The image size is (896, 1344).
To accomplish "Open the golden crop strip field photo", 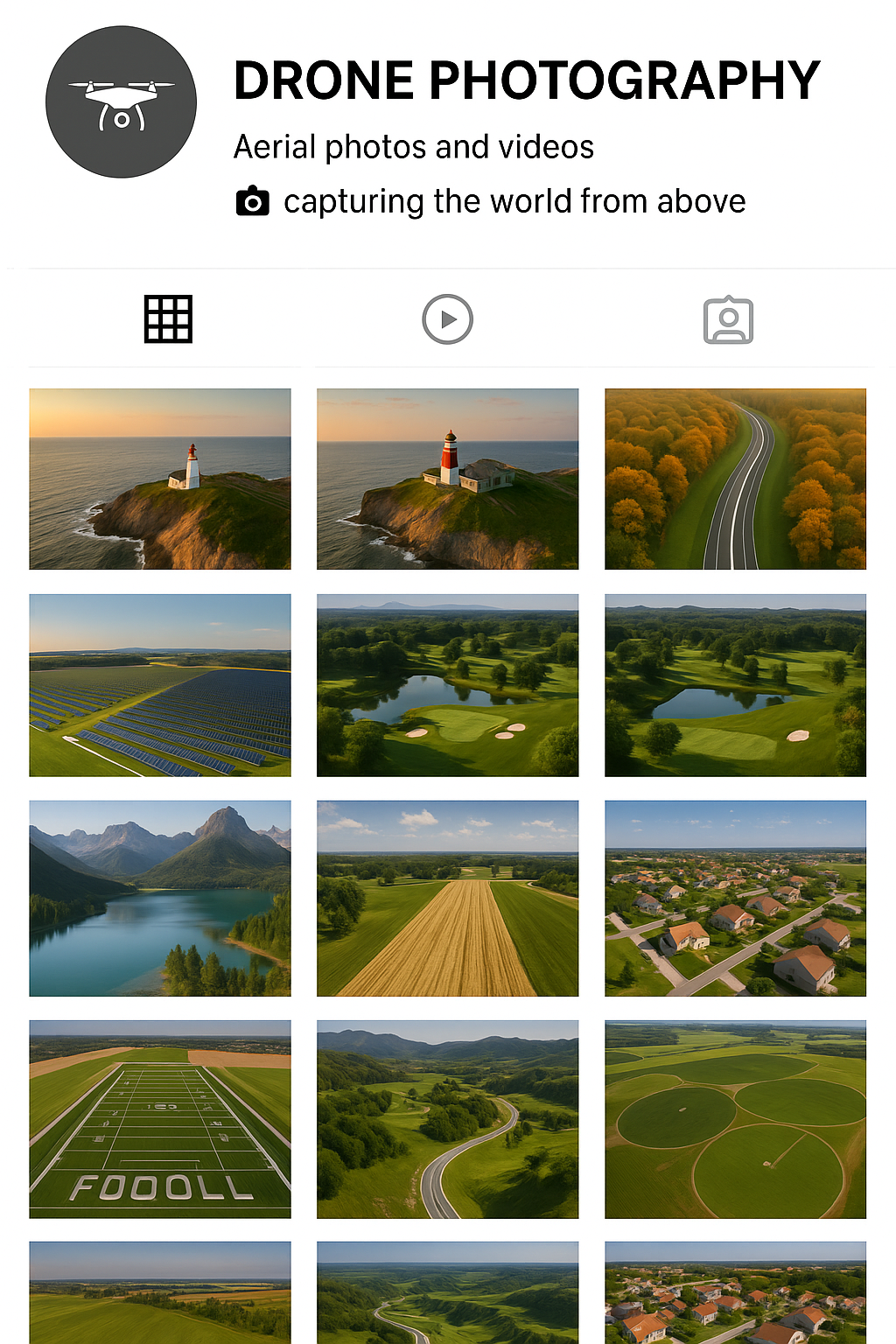I will 447,898.
